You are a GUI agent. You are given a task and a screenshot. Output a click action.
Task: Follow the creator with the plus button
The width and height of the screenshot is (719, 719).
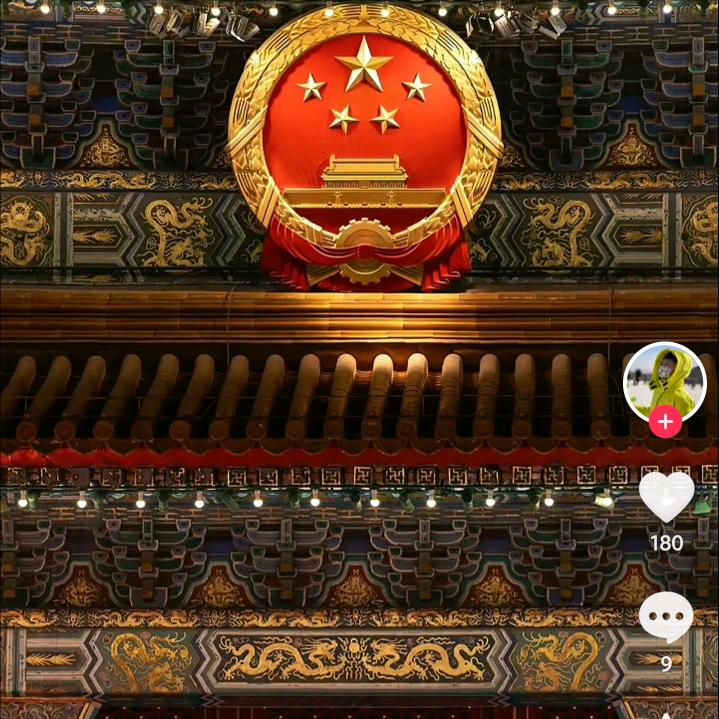pyautogui.click(x=665, y=422)
